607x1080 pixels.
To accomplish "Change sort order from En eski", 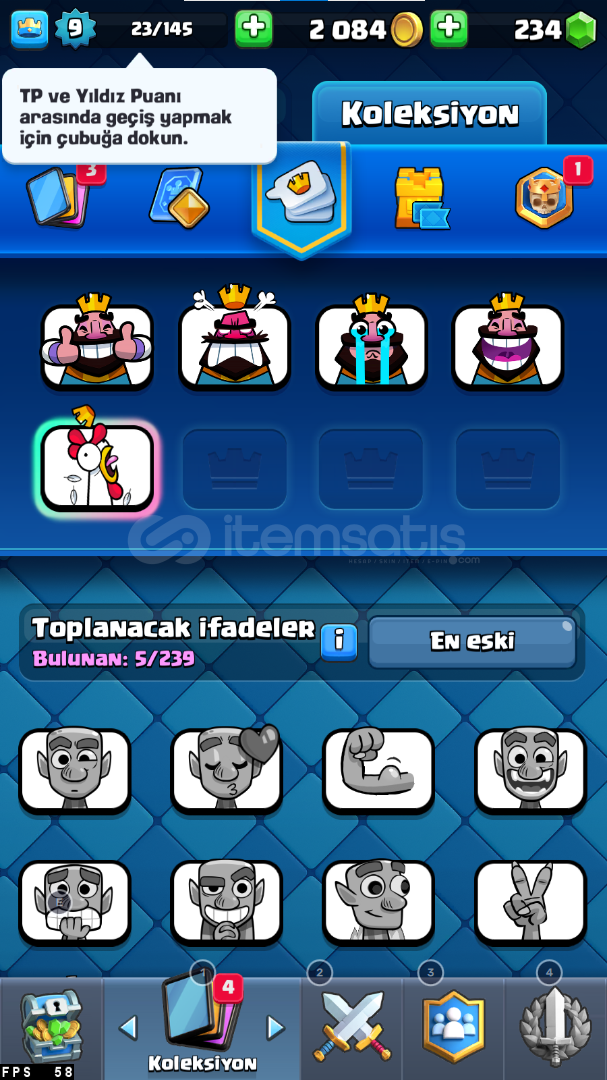I will [x=472, y=641].
